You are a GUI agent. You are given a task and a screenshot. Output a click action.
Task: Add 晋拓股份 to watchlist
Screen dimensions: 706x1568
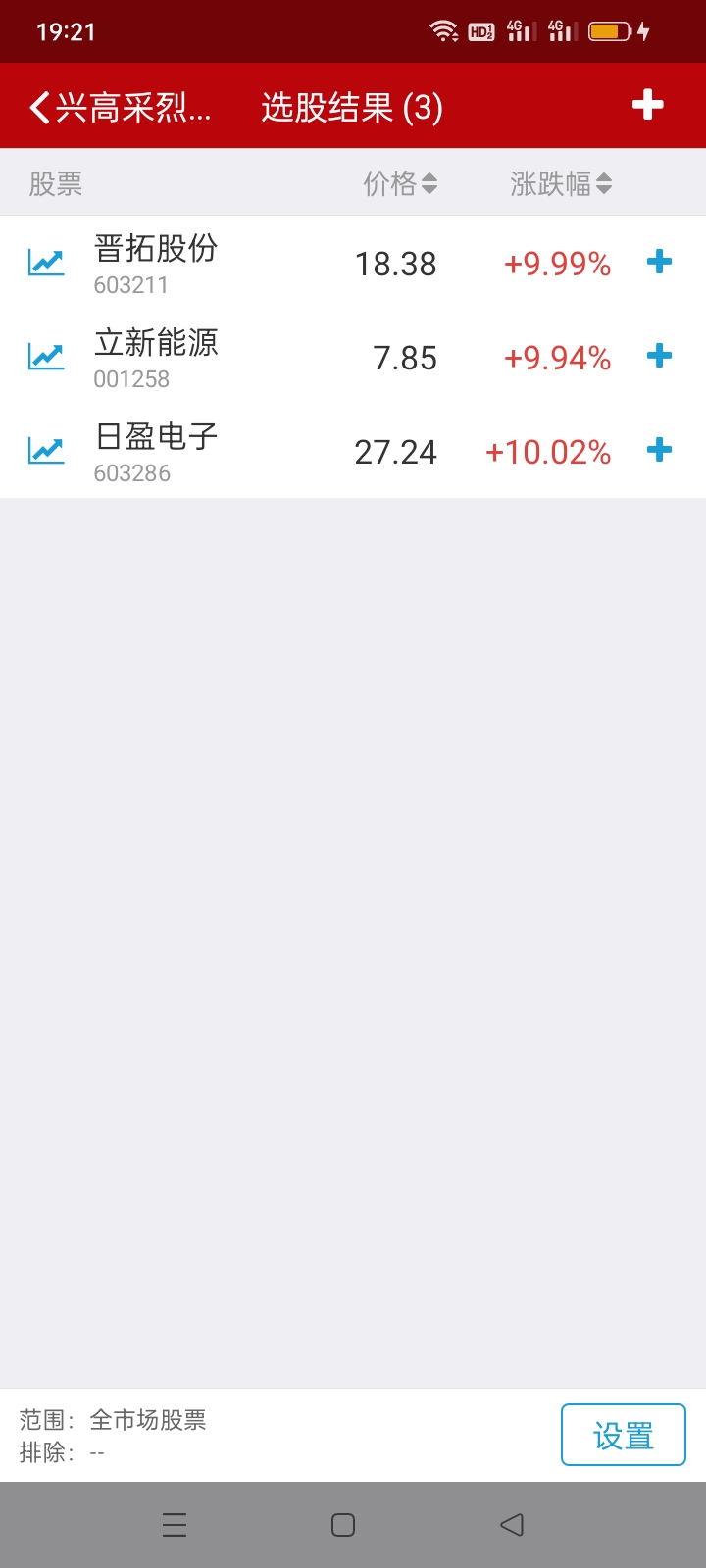(660, 262)
